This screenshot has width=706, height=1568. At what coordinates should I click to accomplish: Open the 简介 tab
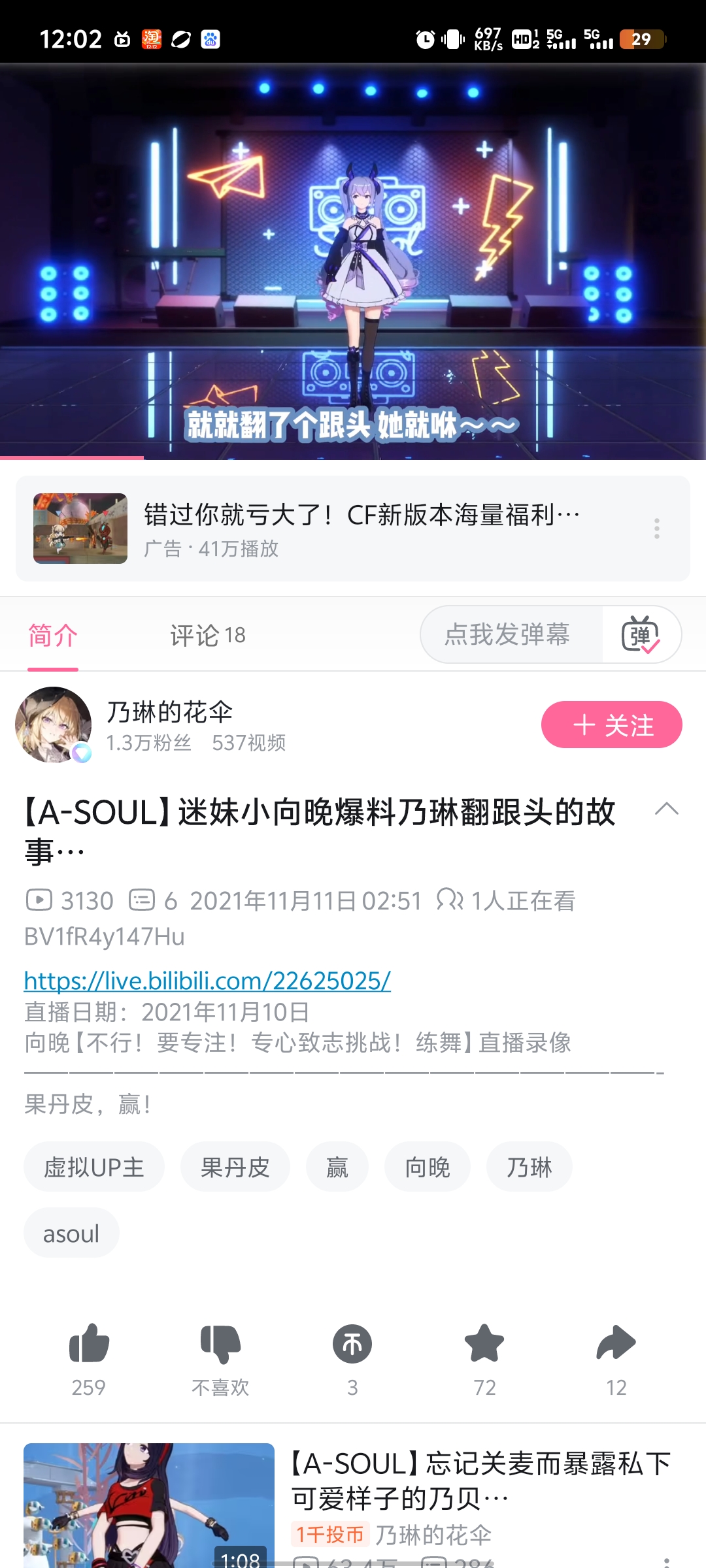[x=53, y=635]
